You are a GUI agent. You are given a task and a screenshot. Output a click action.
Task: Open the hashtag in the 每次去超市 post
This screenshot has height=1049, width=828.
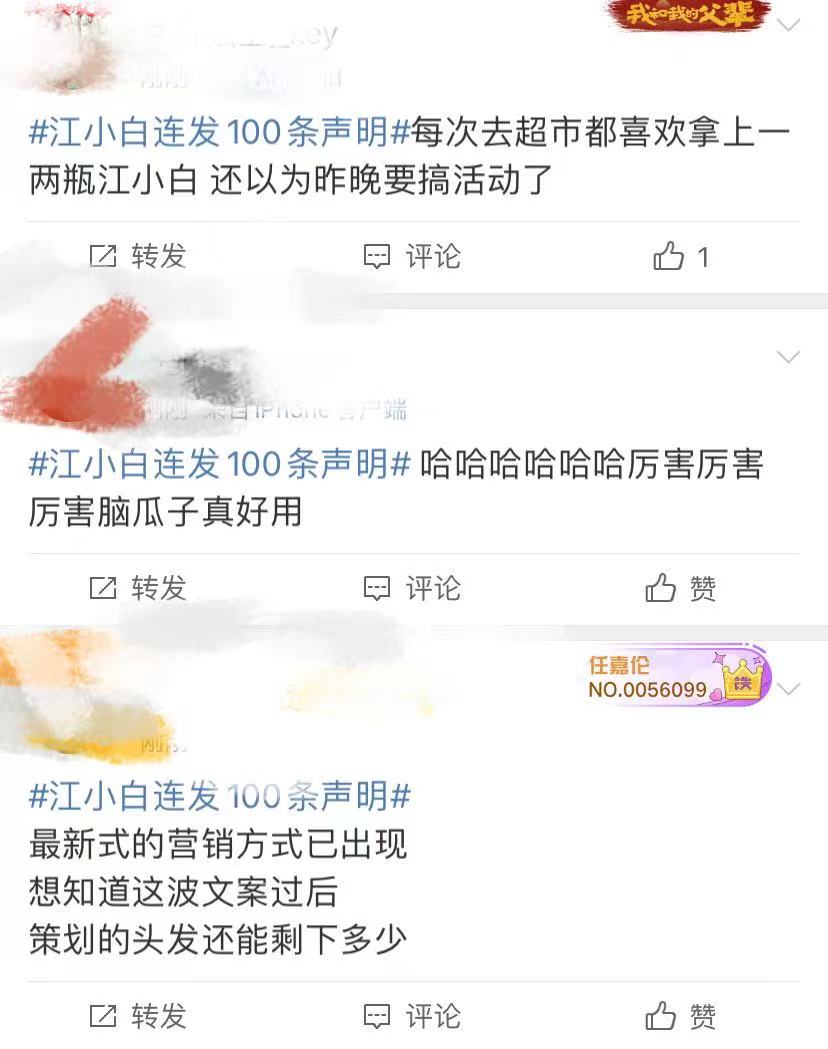220,133
